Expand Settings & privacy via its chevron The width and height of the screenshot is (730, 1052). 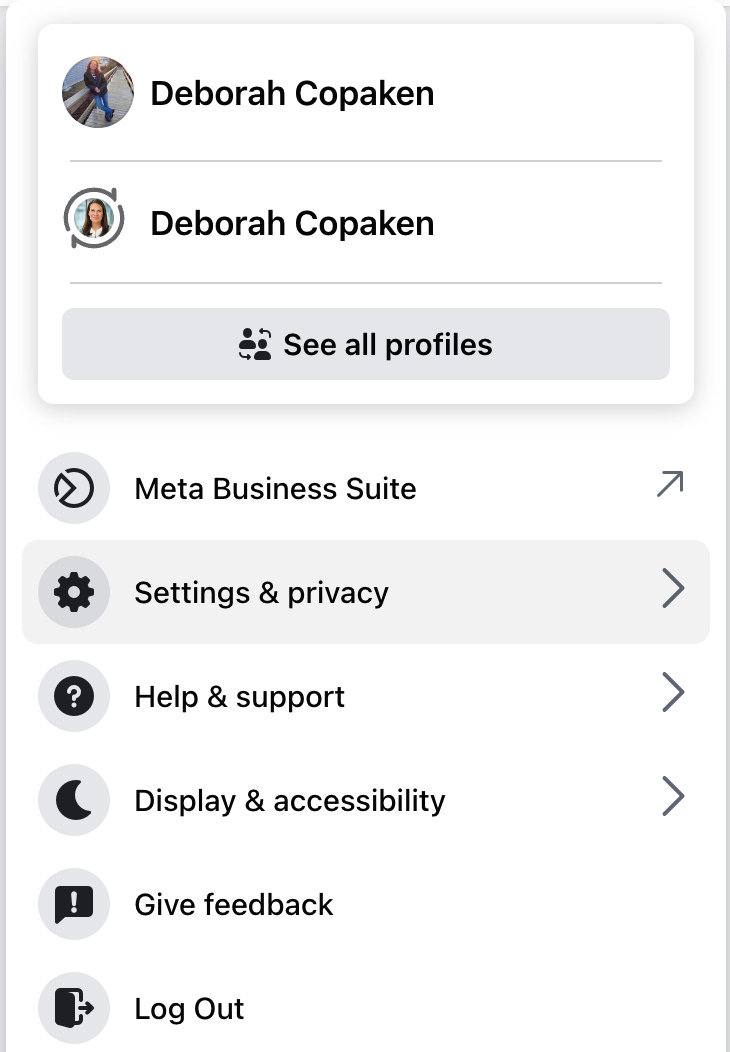[674, 590]
